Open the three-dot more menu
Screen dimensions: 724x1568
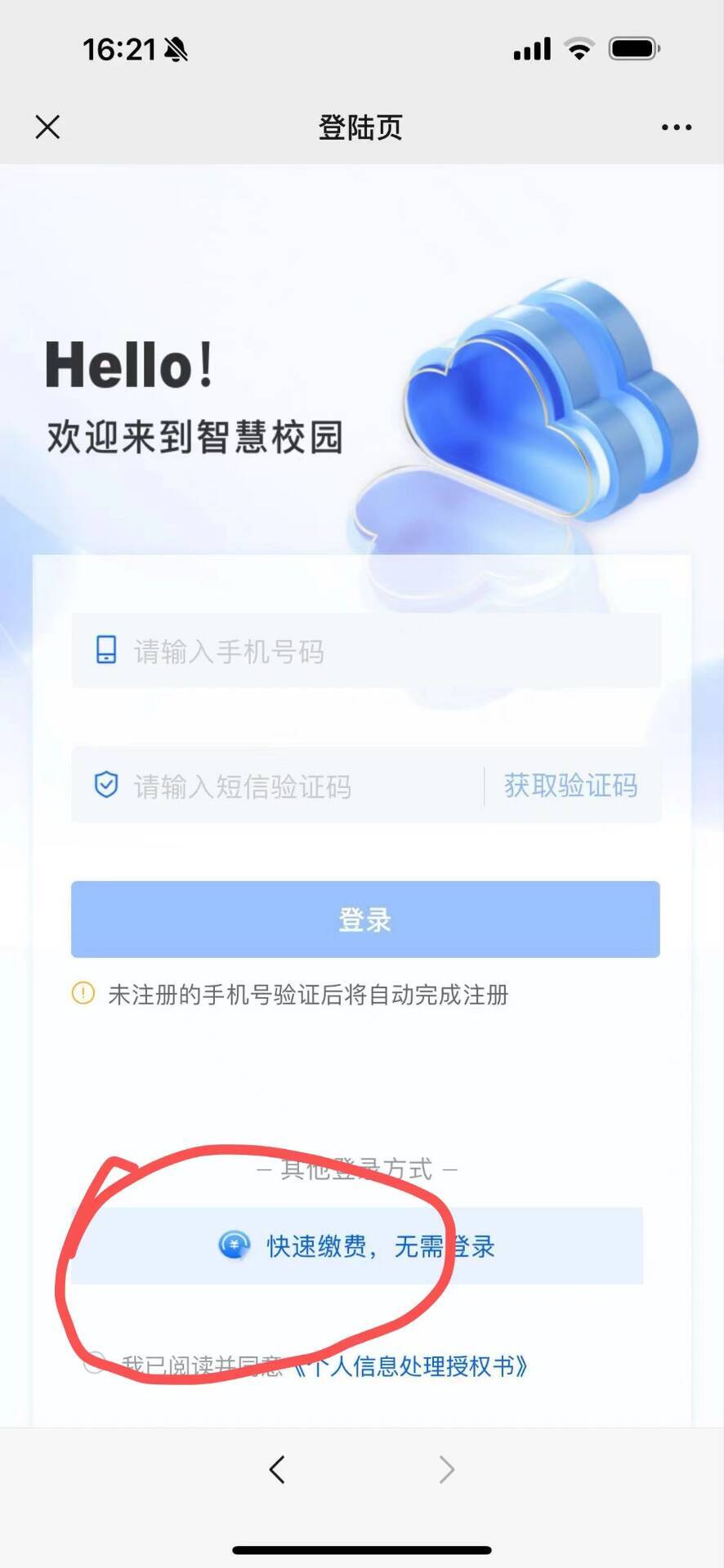pyautogui.click(x=677, y=127)
